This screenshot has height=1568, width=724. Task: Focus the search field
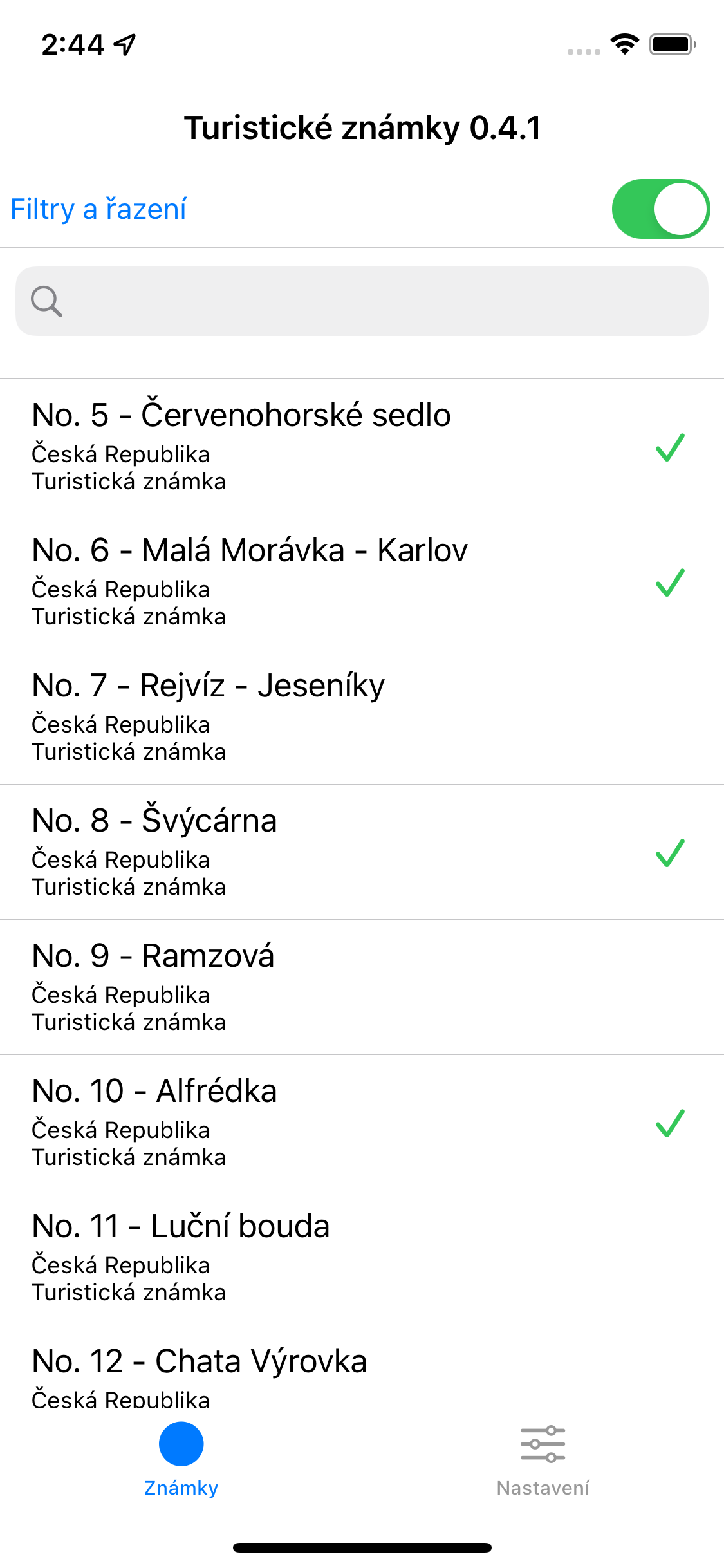[362, 301]
